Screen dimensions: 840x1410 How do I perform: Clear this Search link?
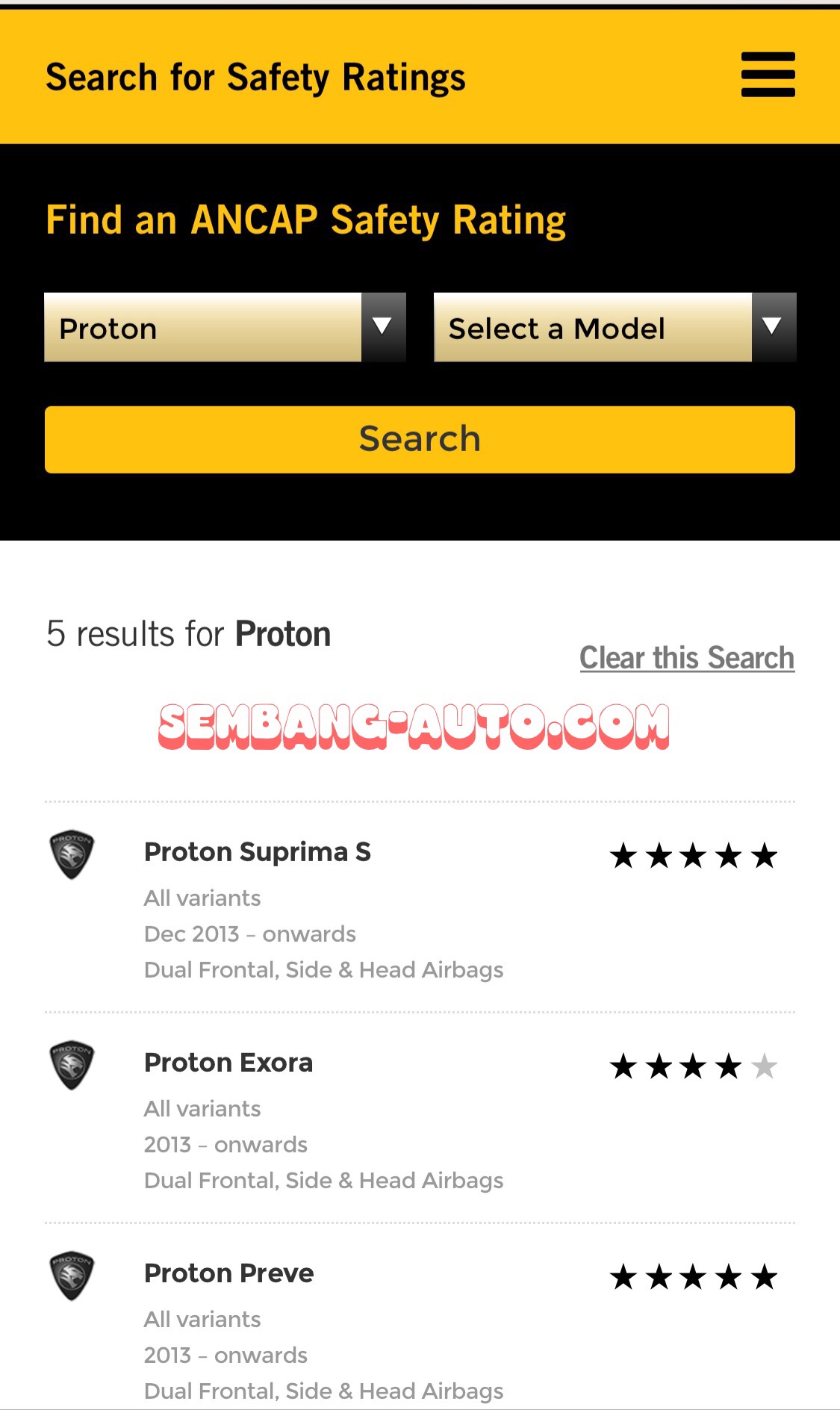pos(687,658)
